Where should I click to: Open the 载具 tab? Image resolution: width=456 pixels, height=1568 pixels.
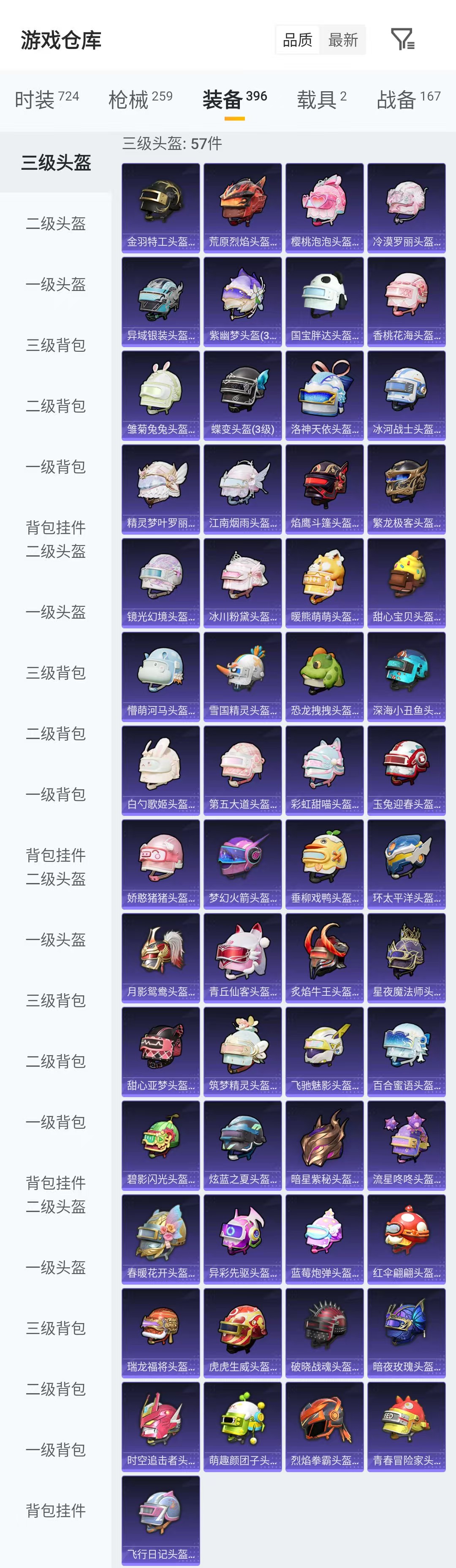point(321,99)
